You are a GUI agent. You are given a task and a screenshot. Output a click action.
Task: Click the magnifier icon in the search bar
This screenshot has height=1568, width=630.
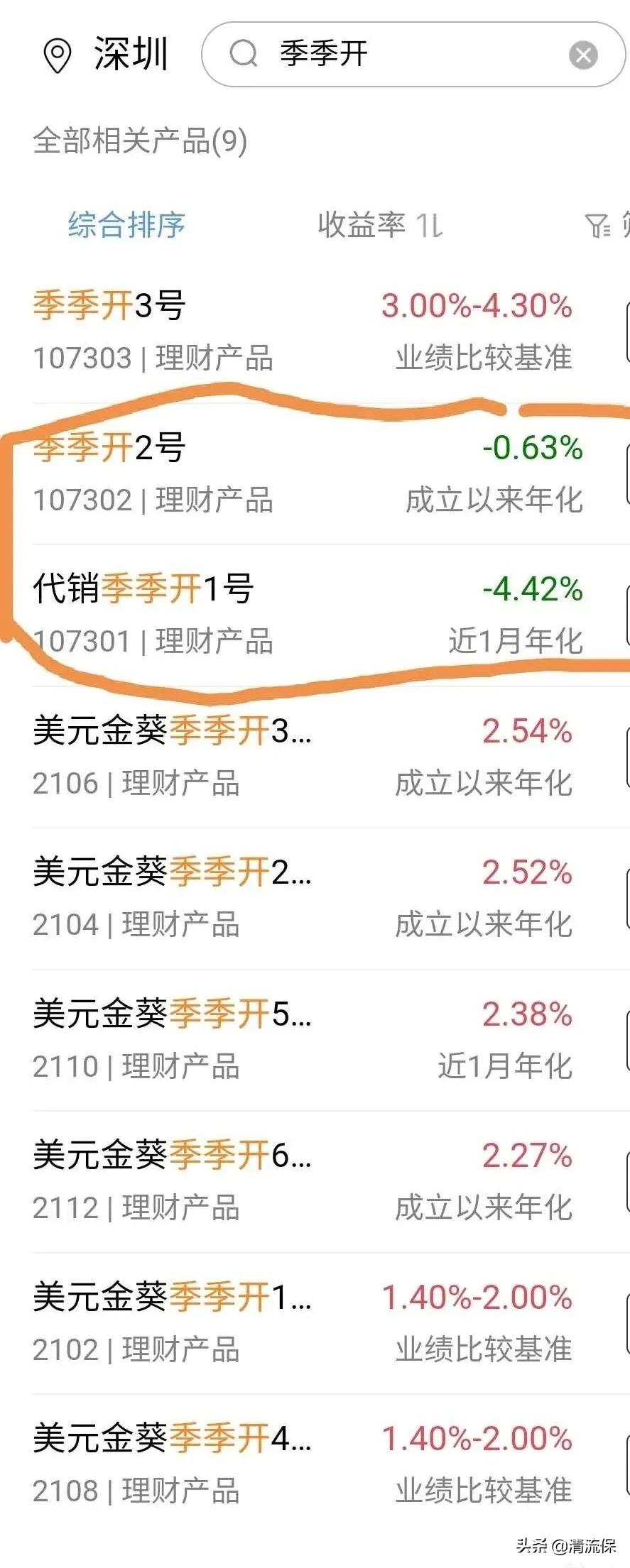coord(244,54)
